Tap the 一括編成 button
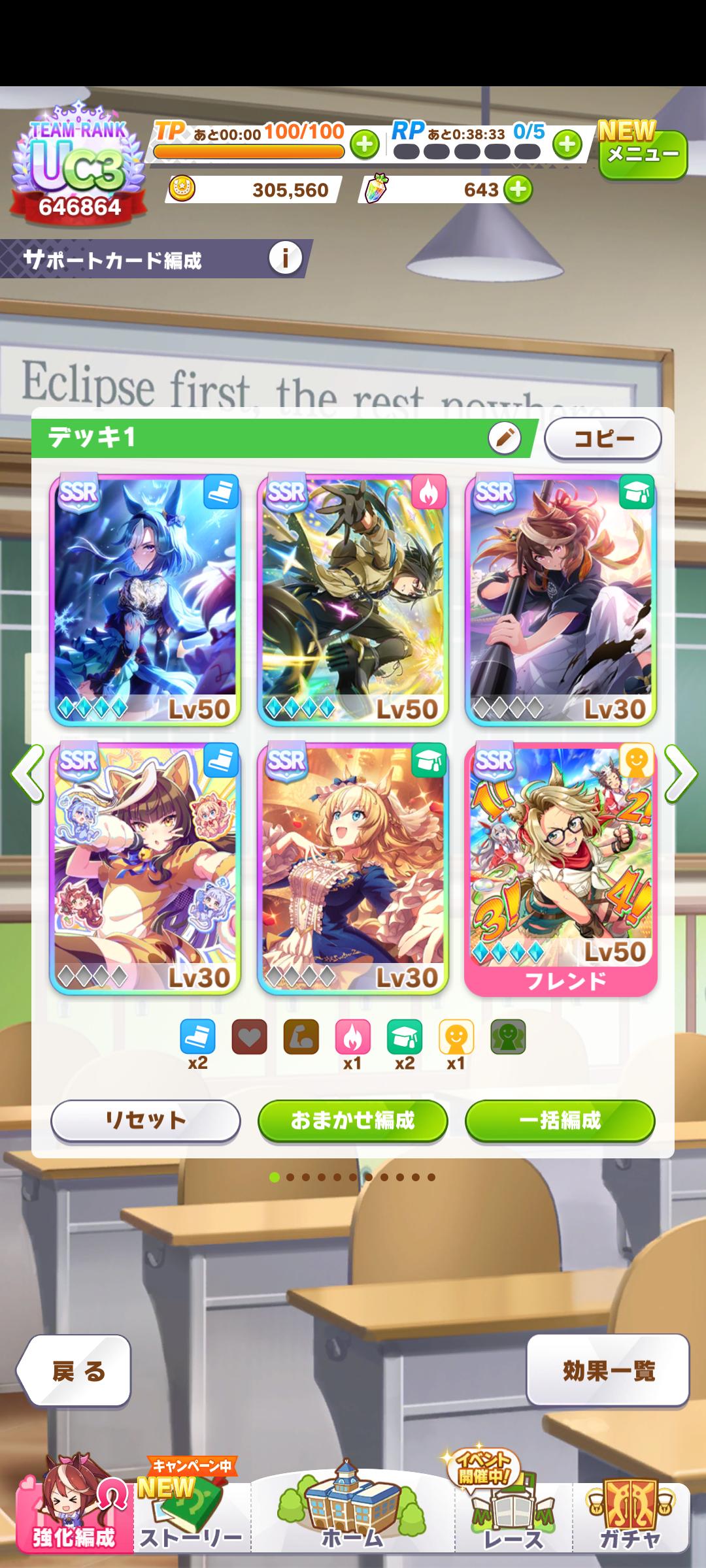The height and width of the screenshot is (1568, 706). (x=560, y=1121)
